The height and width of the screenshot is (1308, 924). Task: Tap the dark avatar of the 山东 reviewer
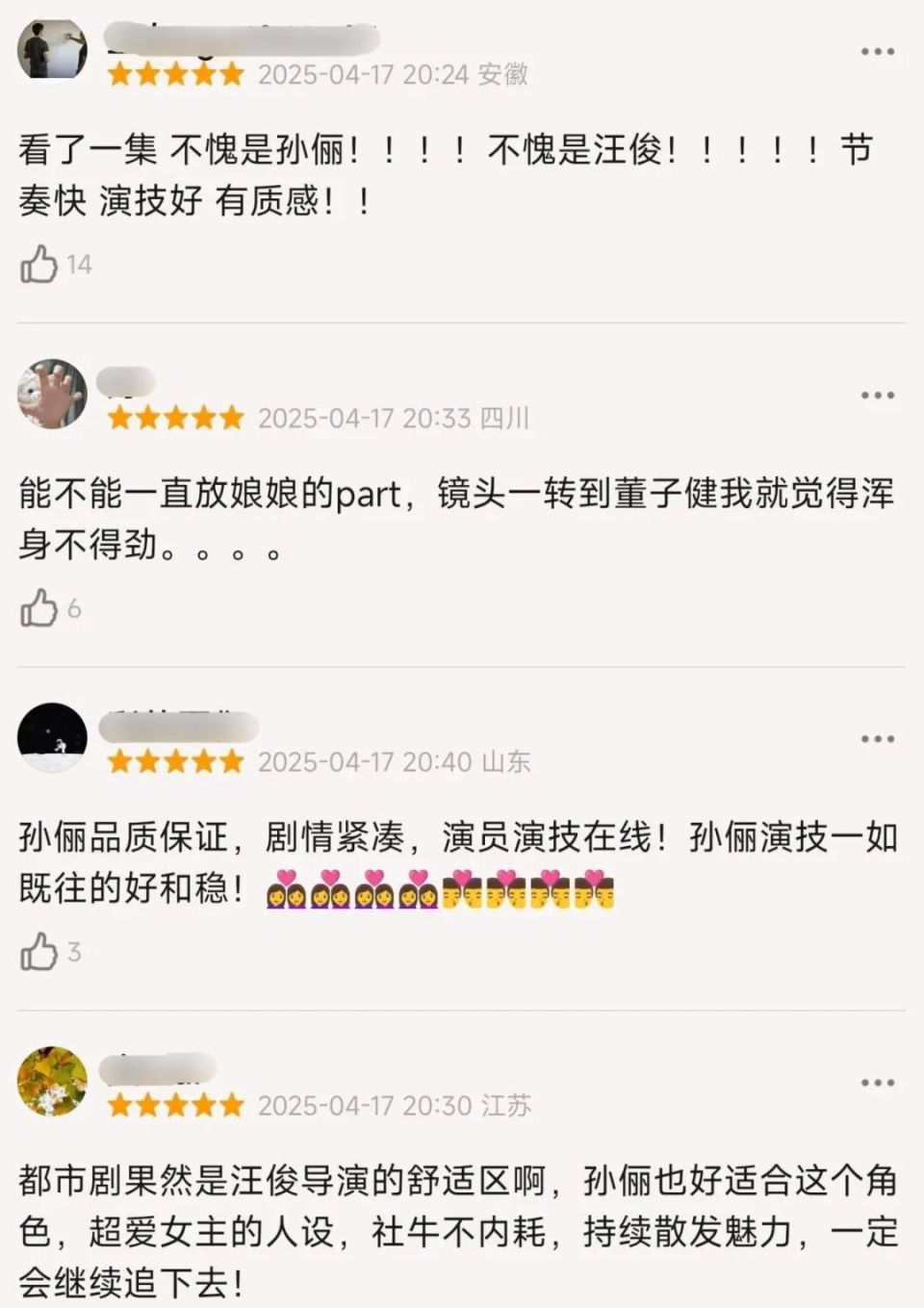coord(52,737)
